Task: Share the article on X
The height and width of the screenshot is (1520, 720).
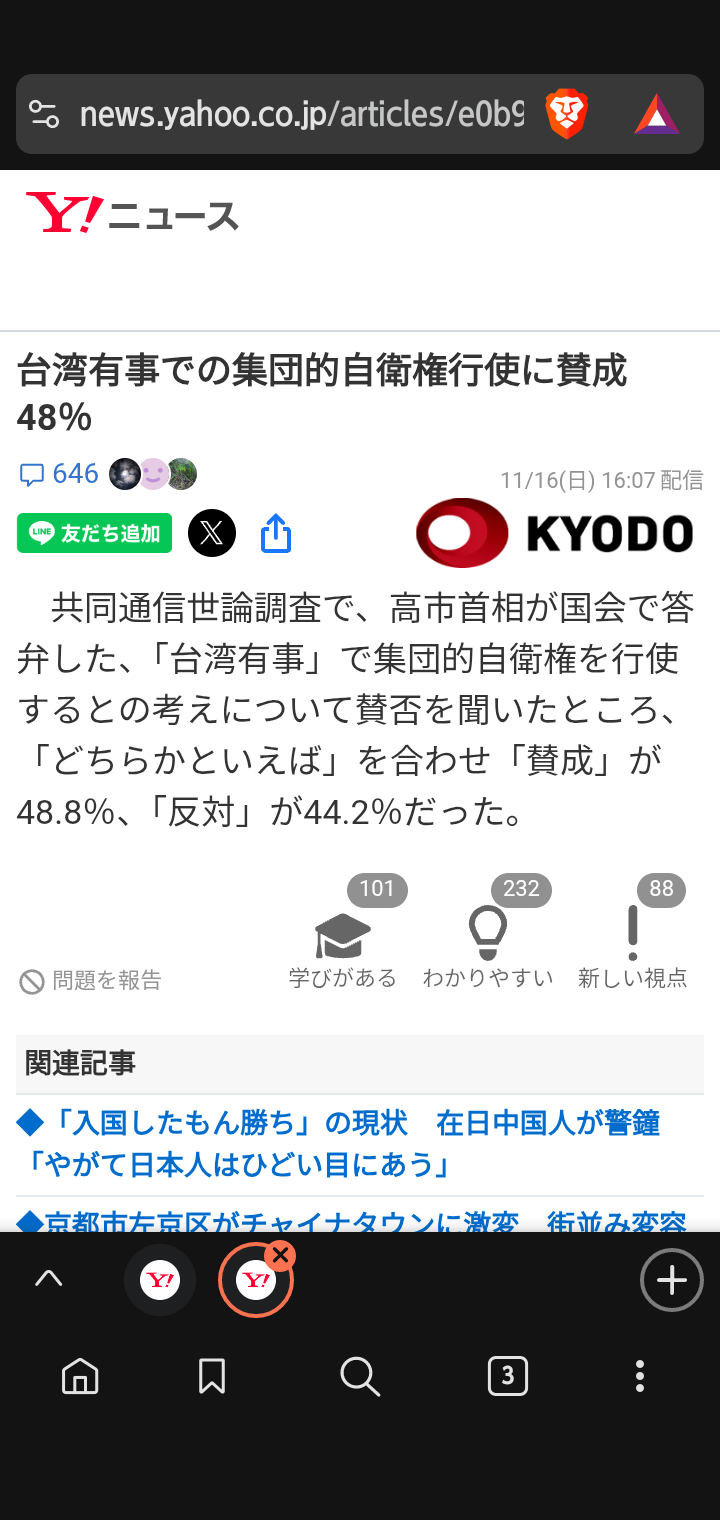Action: pyautogui.click(x=212, y=533)
